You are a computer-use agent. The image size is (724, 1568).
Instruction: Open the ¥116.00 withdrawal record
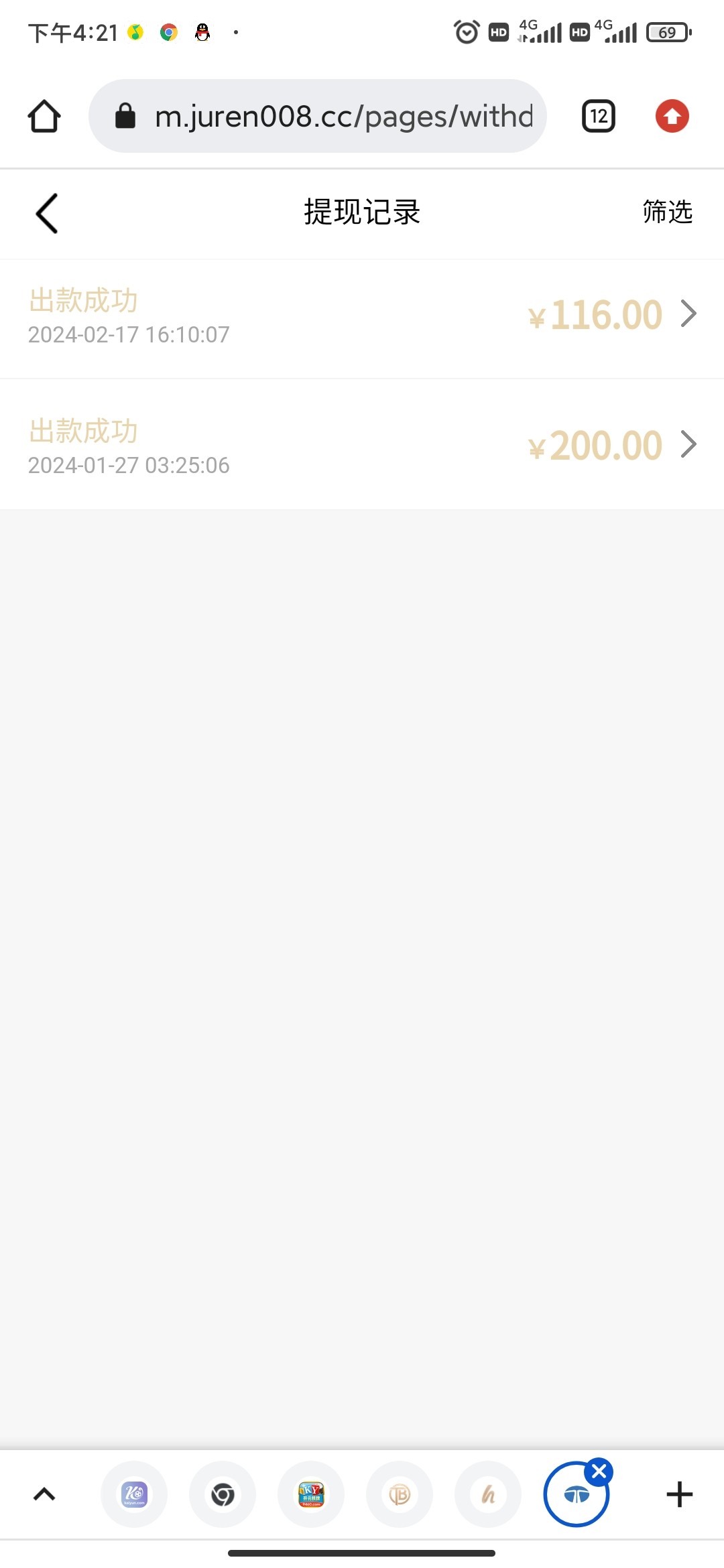[x=362, y=316]
